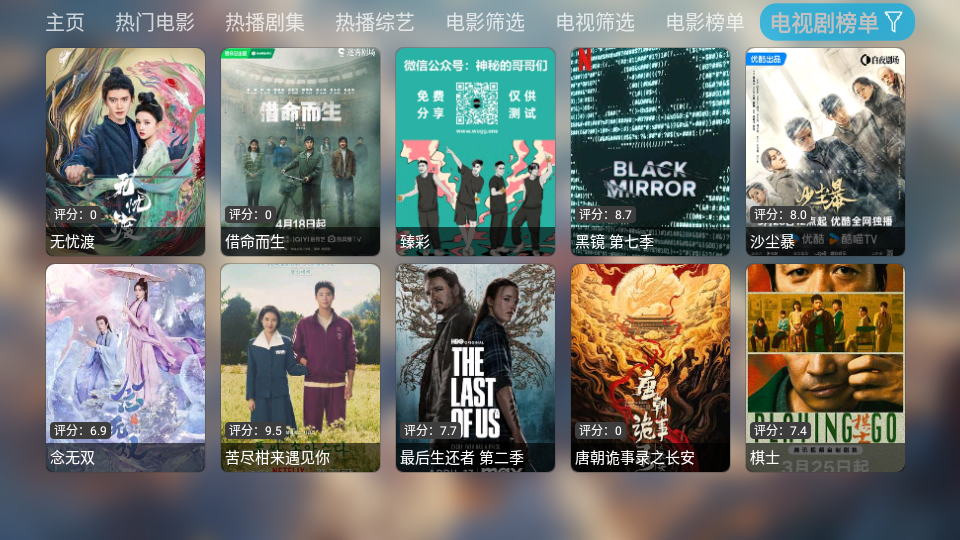Go to the 电影筛选 tab

tap(485, 22)
